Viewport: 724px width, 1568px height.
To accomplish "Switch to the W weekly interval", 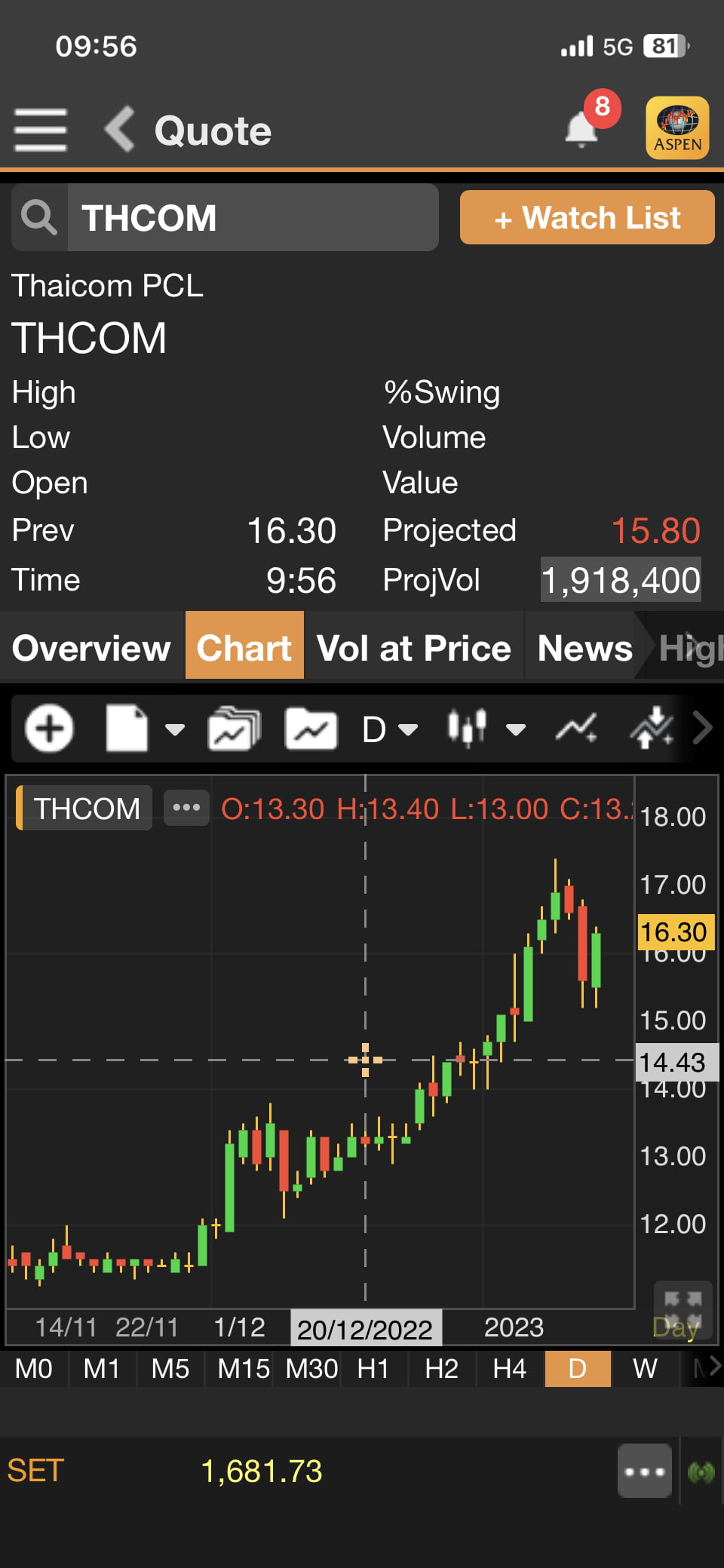I will click(x=645, y=1368).
